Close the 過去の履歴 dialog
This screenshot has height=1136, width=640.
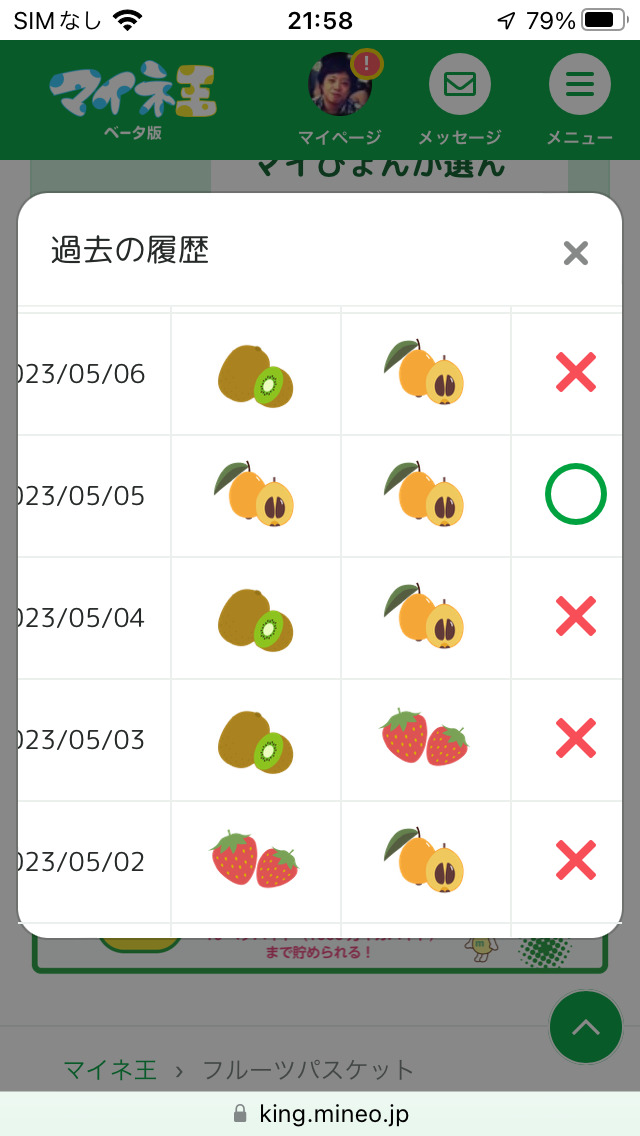pos(575,253)
